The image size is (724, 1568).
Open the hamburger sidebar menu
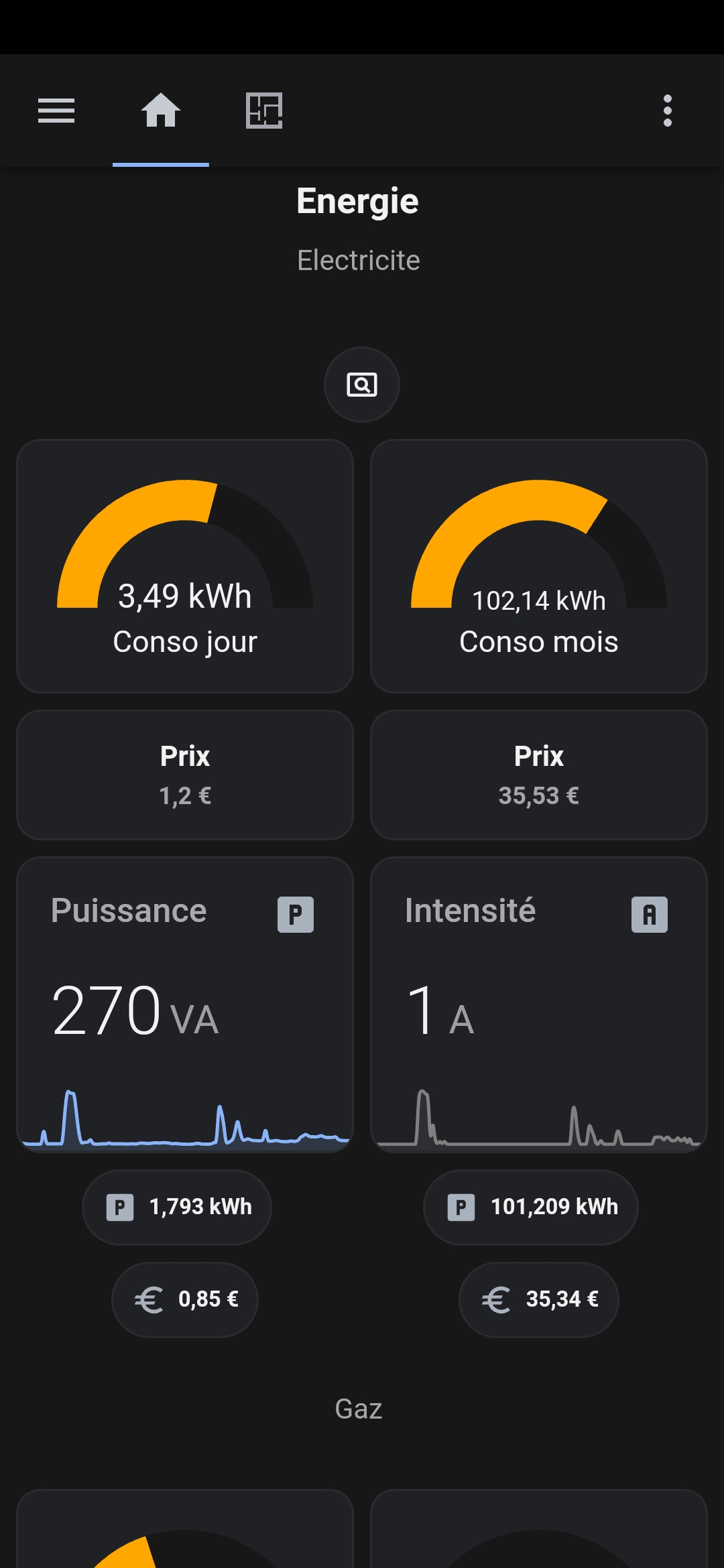coord(56,111)
